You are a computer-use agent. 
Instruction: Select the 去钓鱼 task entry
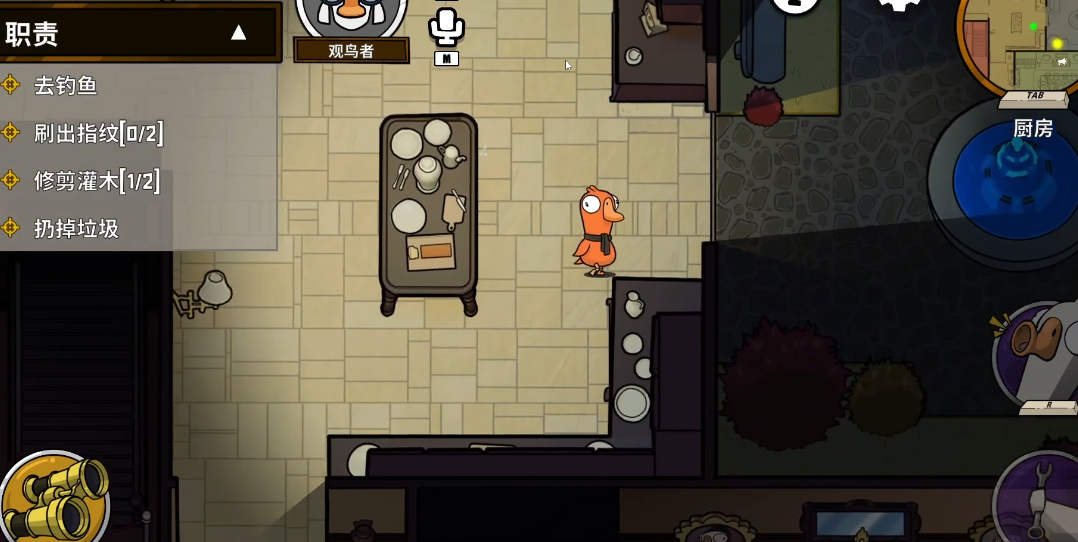(66, 85)
